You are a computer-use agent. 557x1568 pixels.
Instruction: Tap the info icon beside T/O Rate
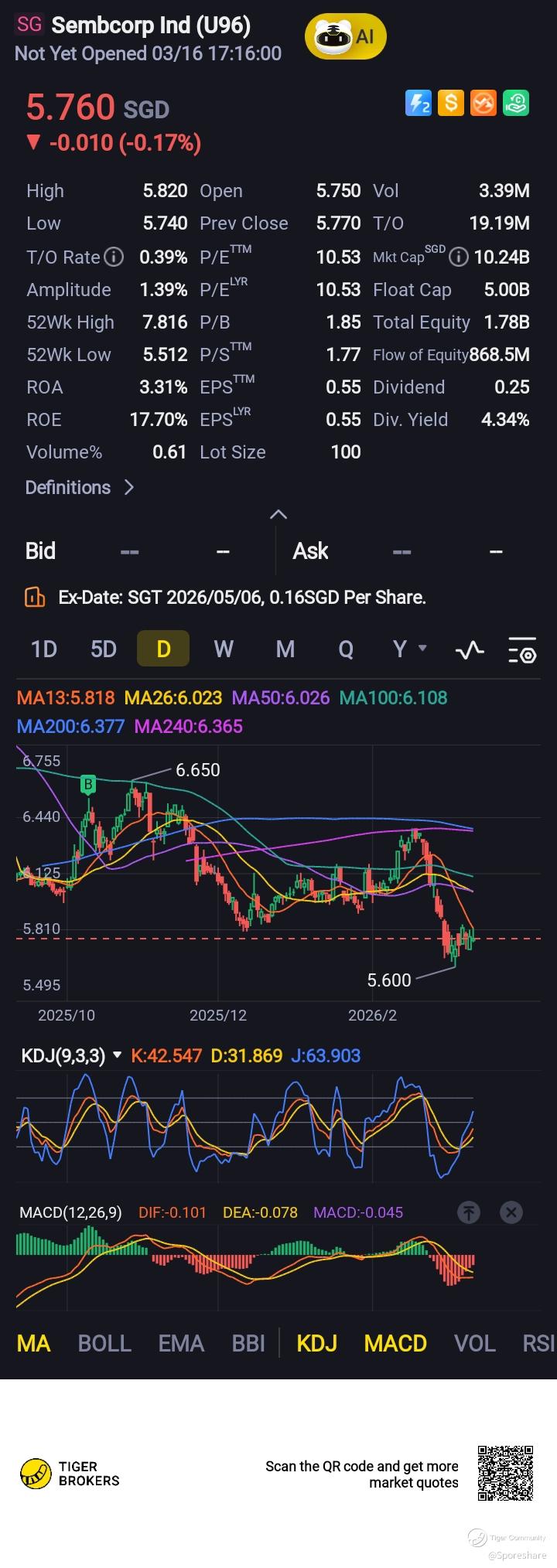pos(114,257)
